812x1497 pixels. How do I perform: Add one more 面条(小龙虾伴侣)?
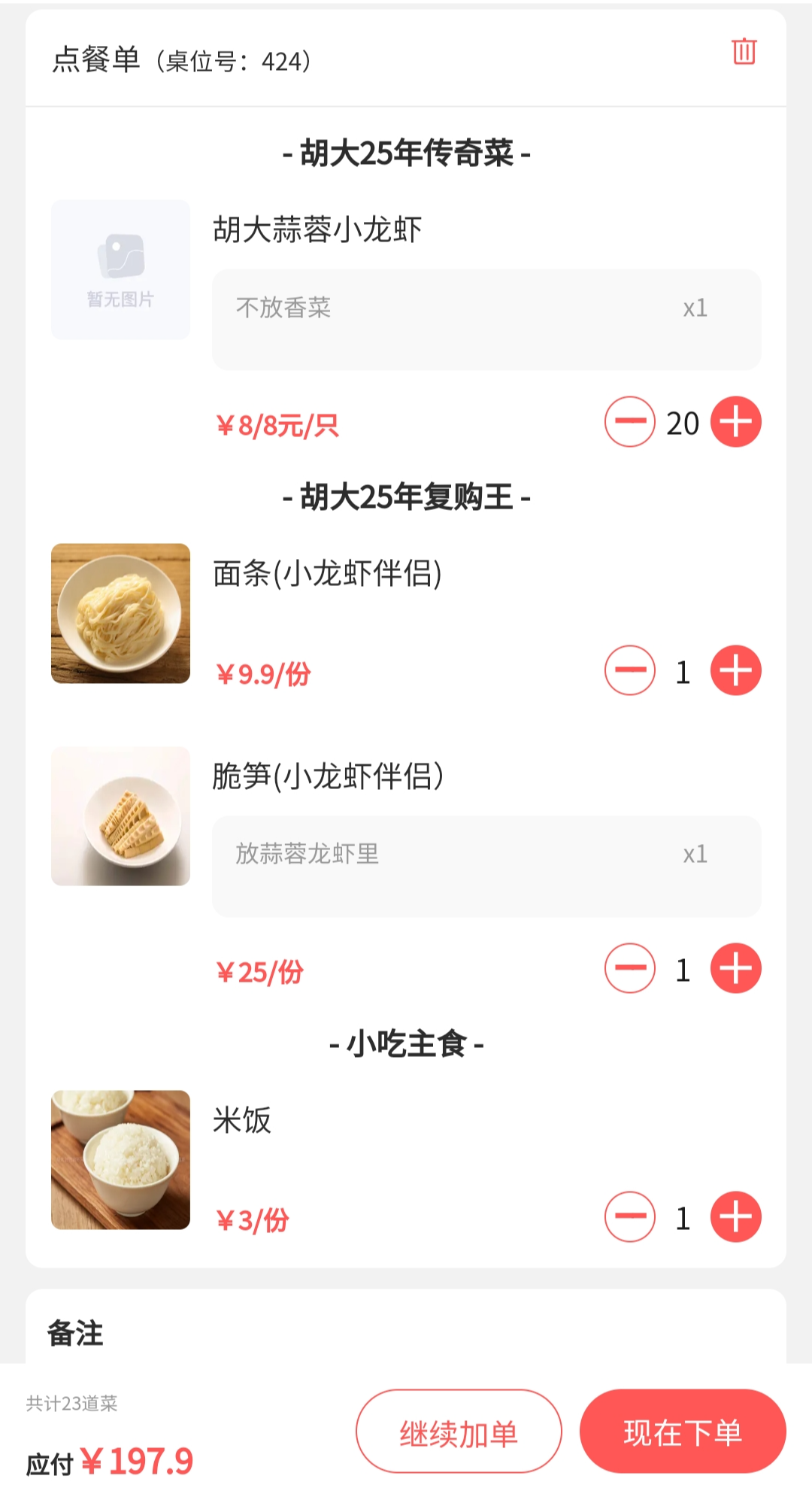click(736, 670)
